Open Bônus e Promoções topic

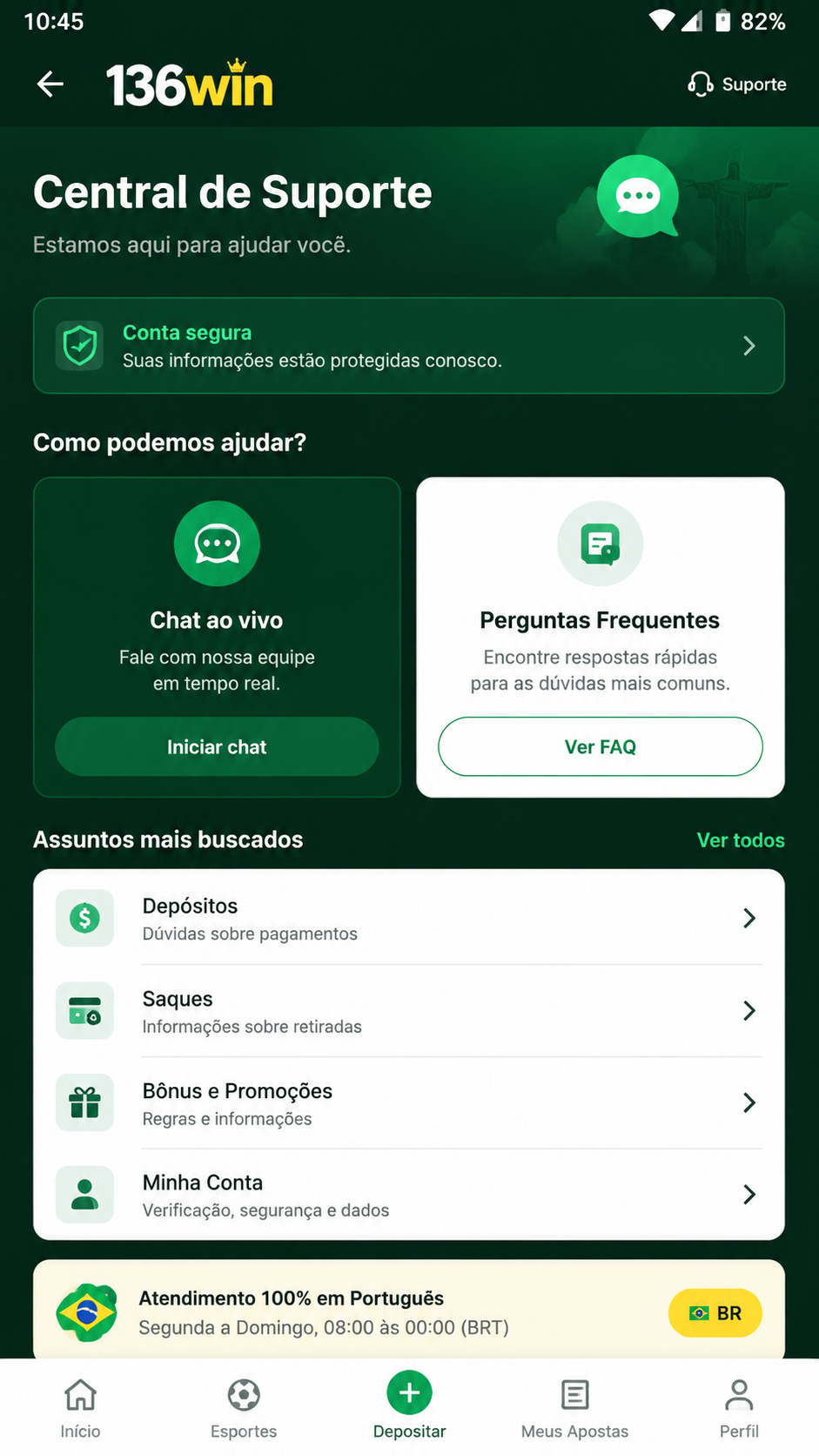coord(409,1102)
